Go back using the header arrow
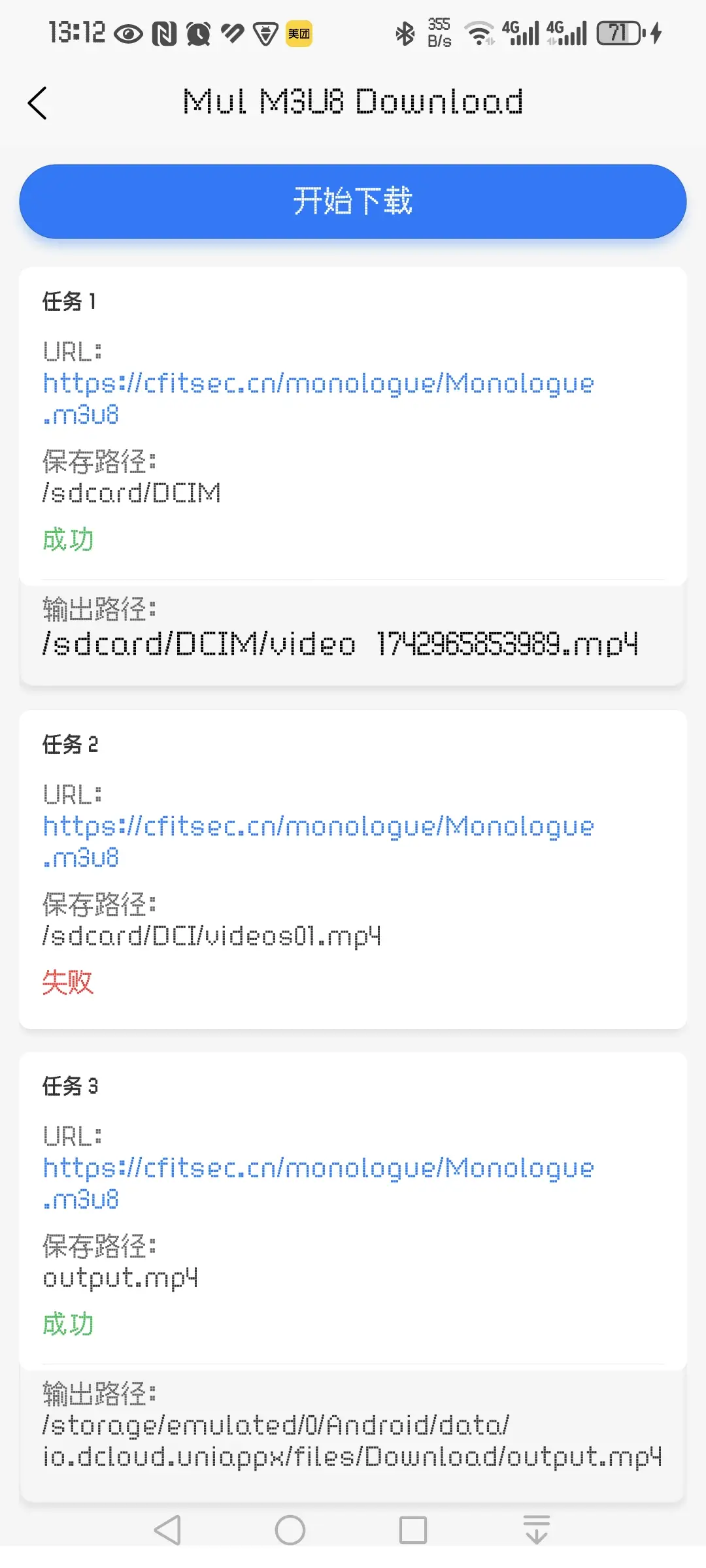Screen dimensions: 706x1568 point(38,103)
